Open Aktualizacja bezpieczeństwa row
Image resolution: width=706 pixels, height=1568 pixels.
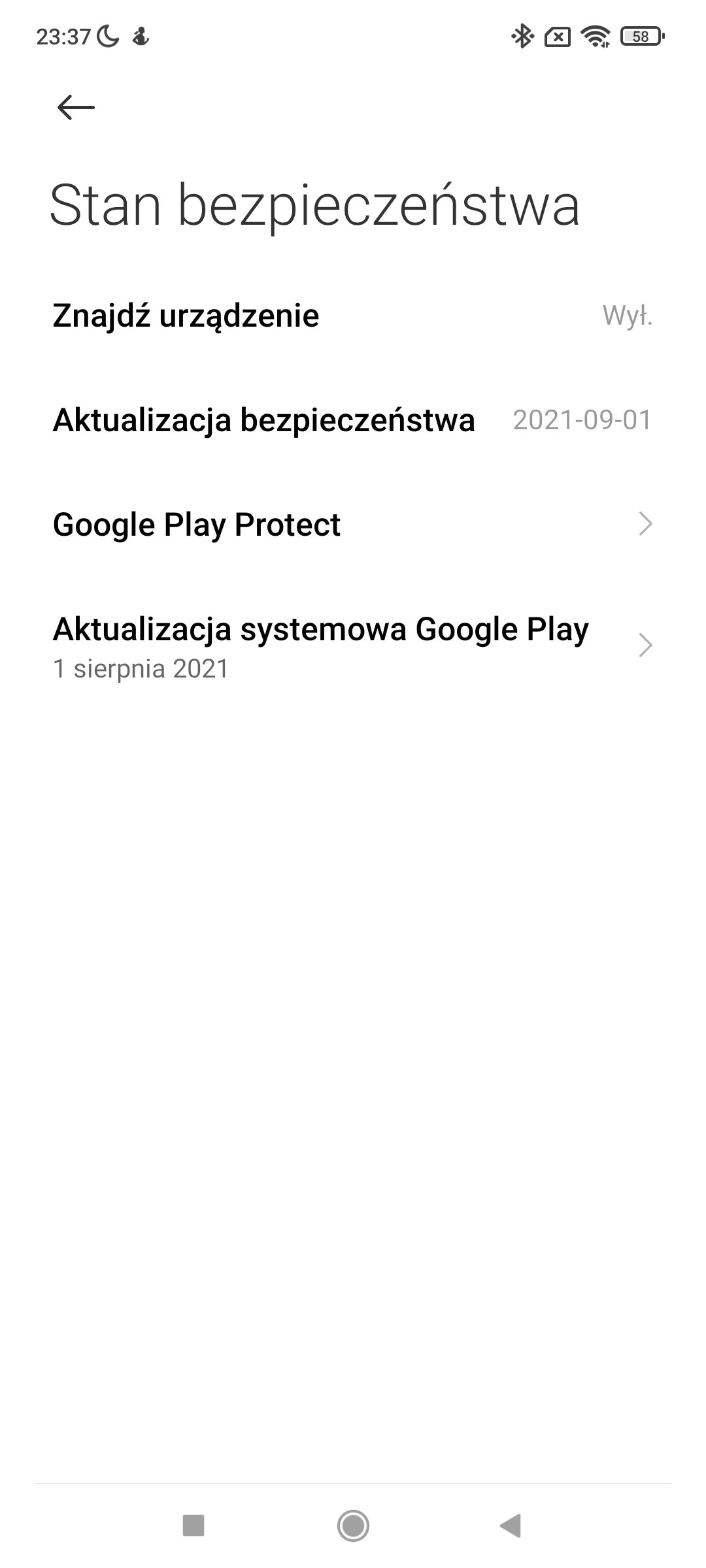click(353, 420)
